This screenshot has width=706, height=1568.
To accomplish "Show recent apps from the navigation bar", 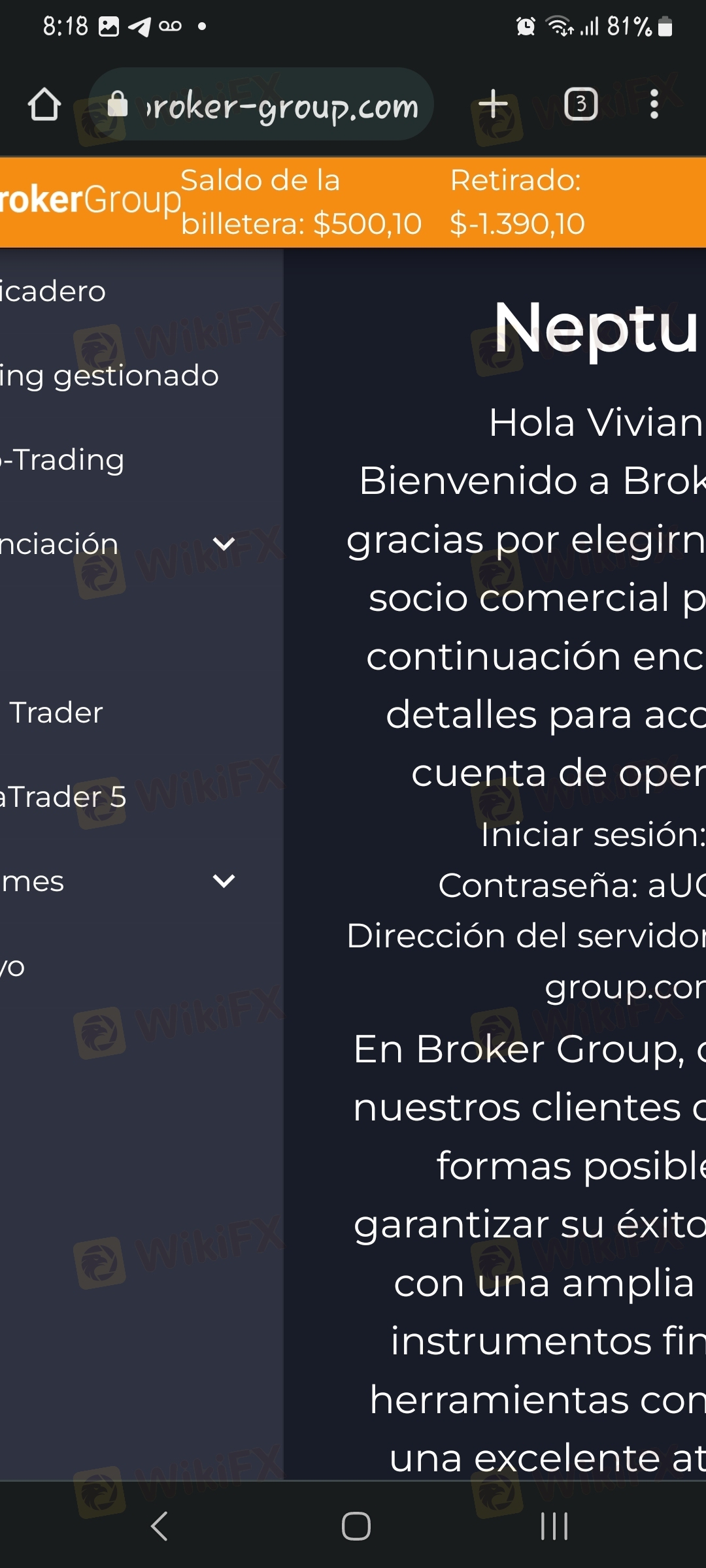I will [x=554, y=1526].
